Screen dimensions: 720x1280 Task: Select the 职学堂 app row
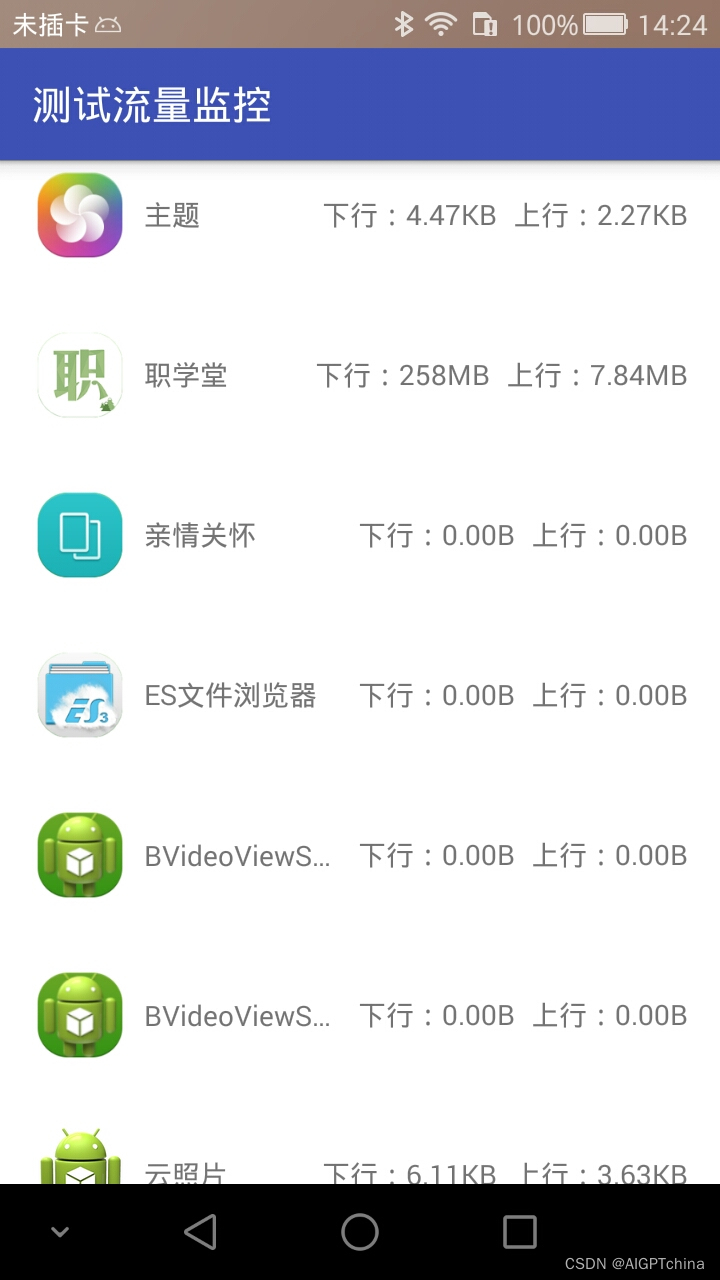point(360,375)
